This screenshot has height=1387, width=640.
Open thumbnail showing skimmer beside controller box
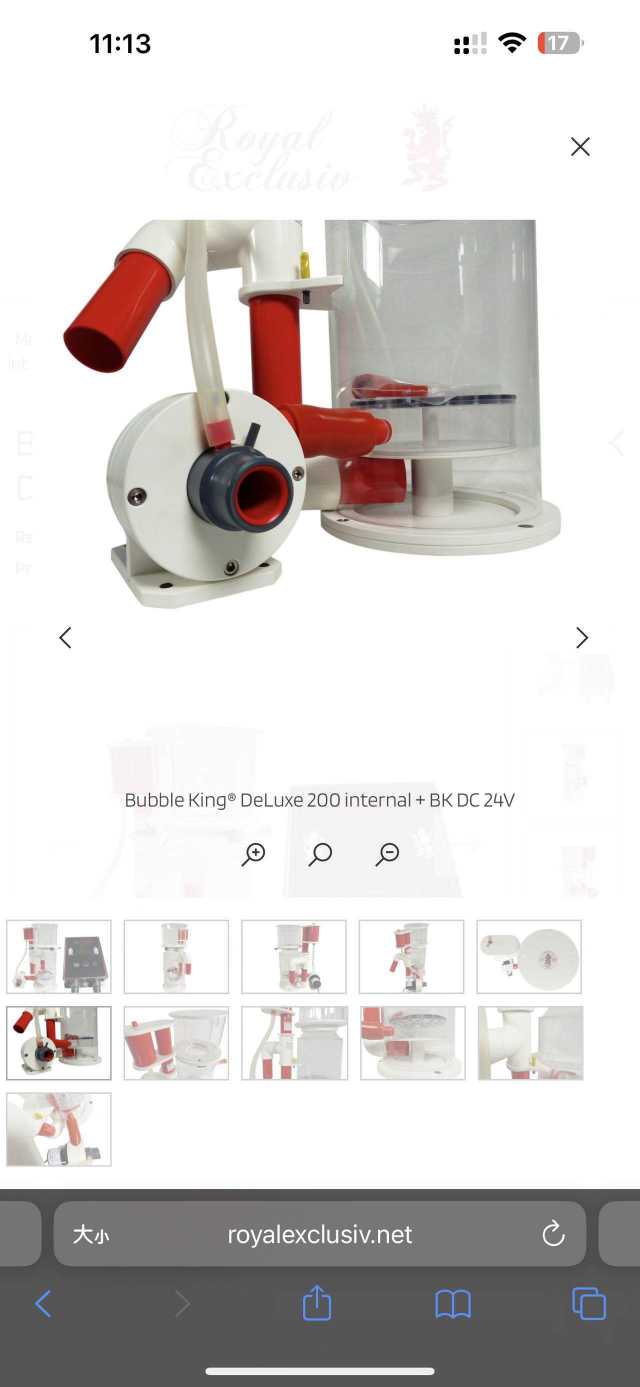click(59, 957)
